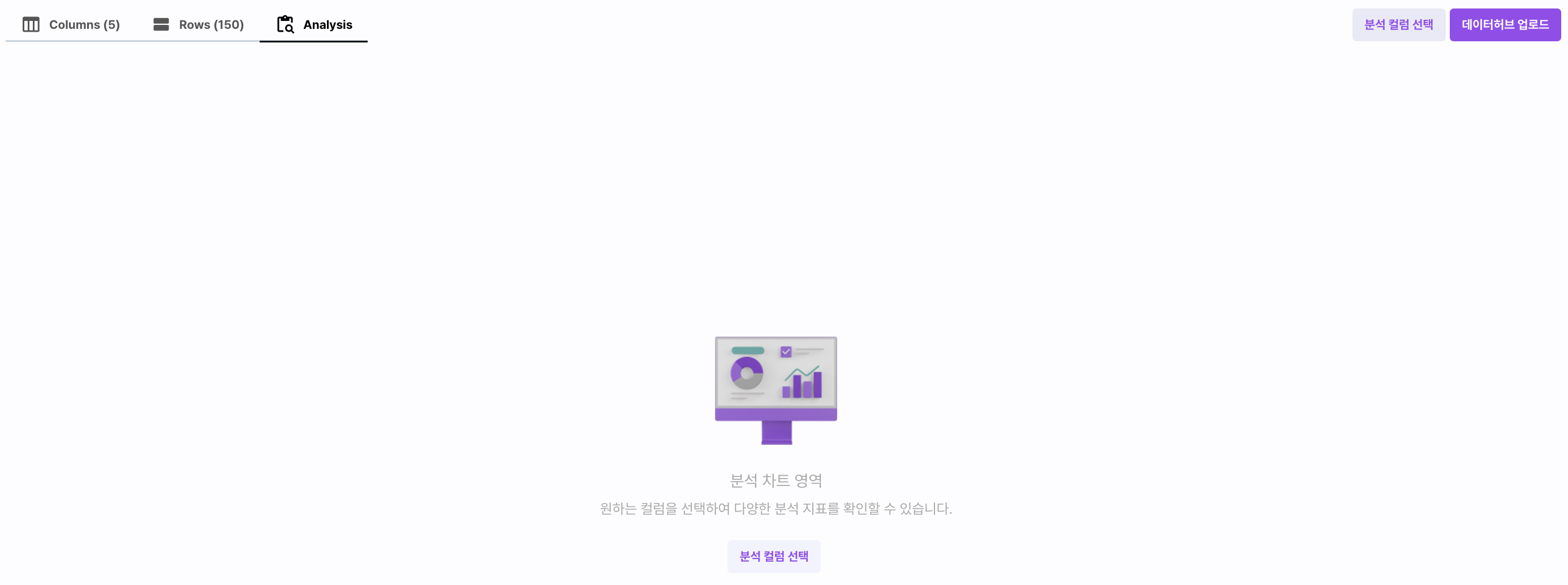This screenshot has height=585, width=1568.
Task: Tap 분석 컬럼 선택 below the chart illustration
Action: (x=773, y=556)
